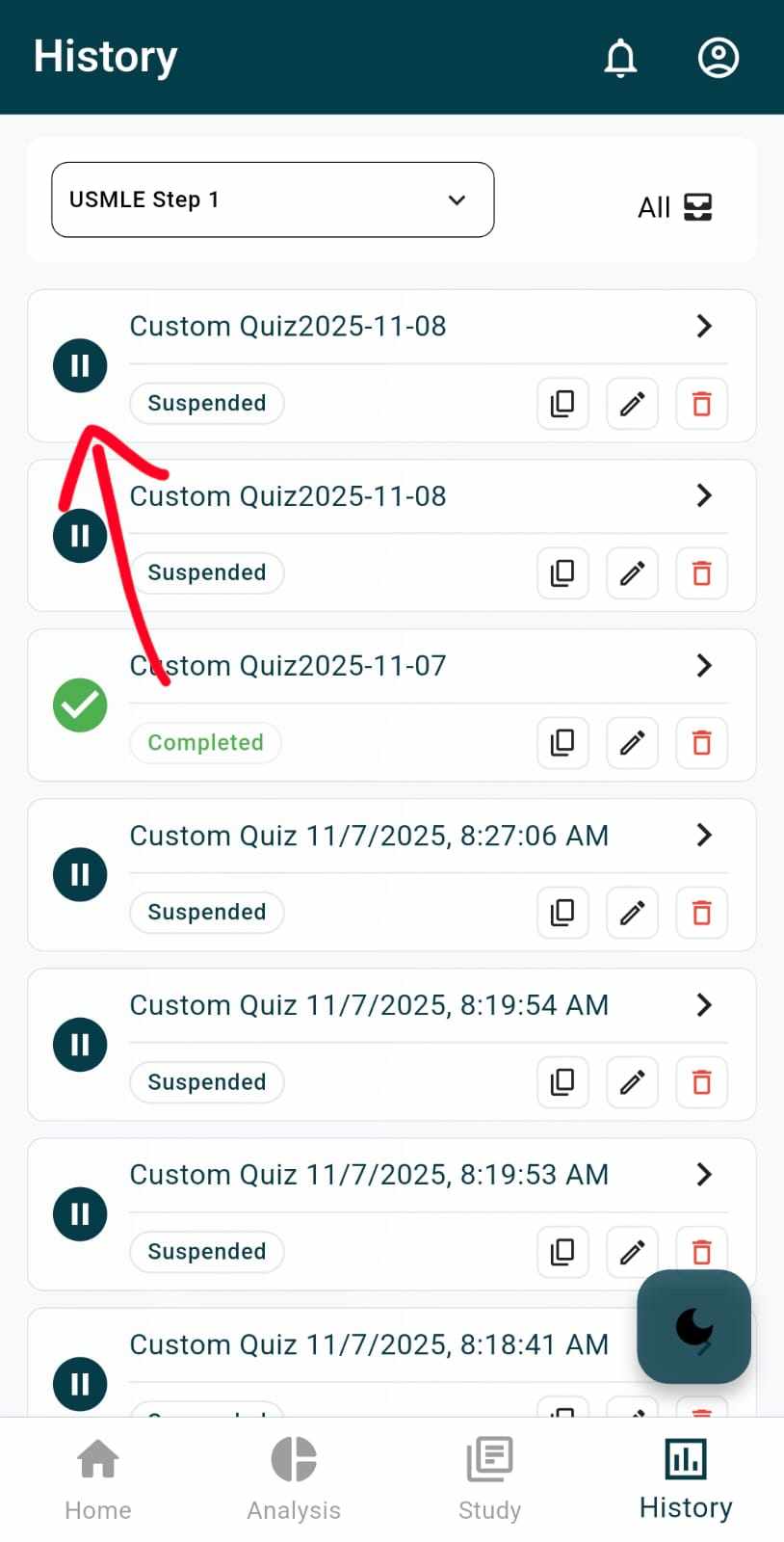Delete the quiz from 8:19:54 AM
Screen dimensions: 784x1542
click(x=701, y=1082)
